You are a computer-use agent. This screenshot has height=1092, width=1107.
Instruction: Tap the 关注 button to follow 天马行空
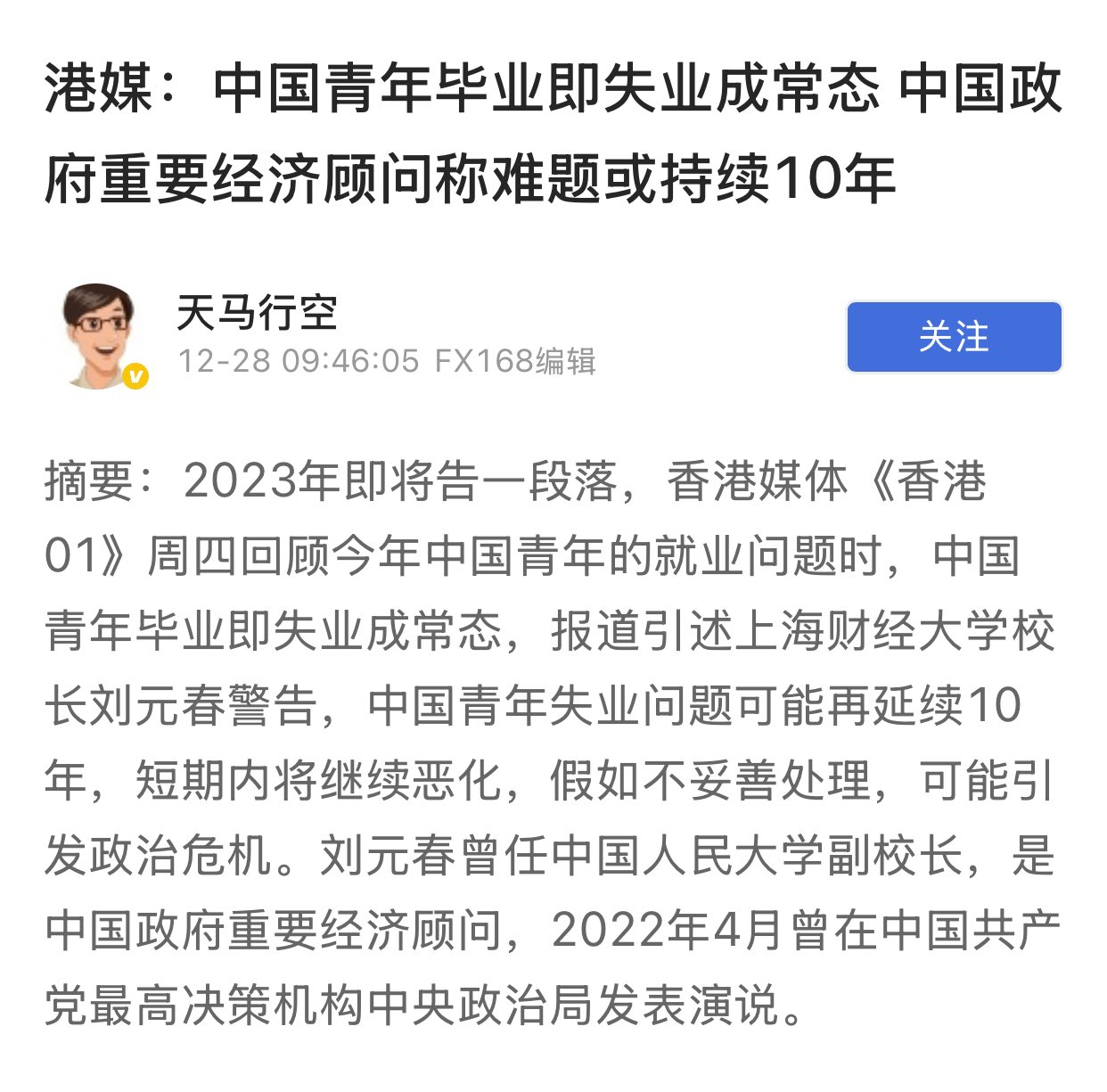click(953, 337)
